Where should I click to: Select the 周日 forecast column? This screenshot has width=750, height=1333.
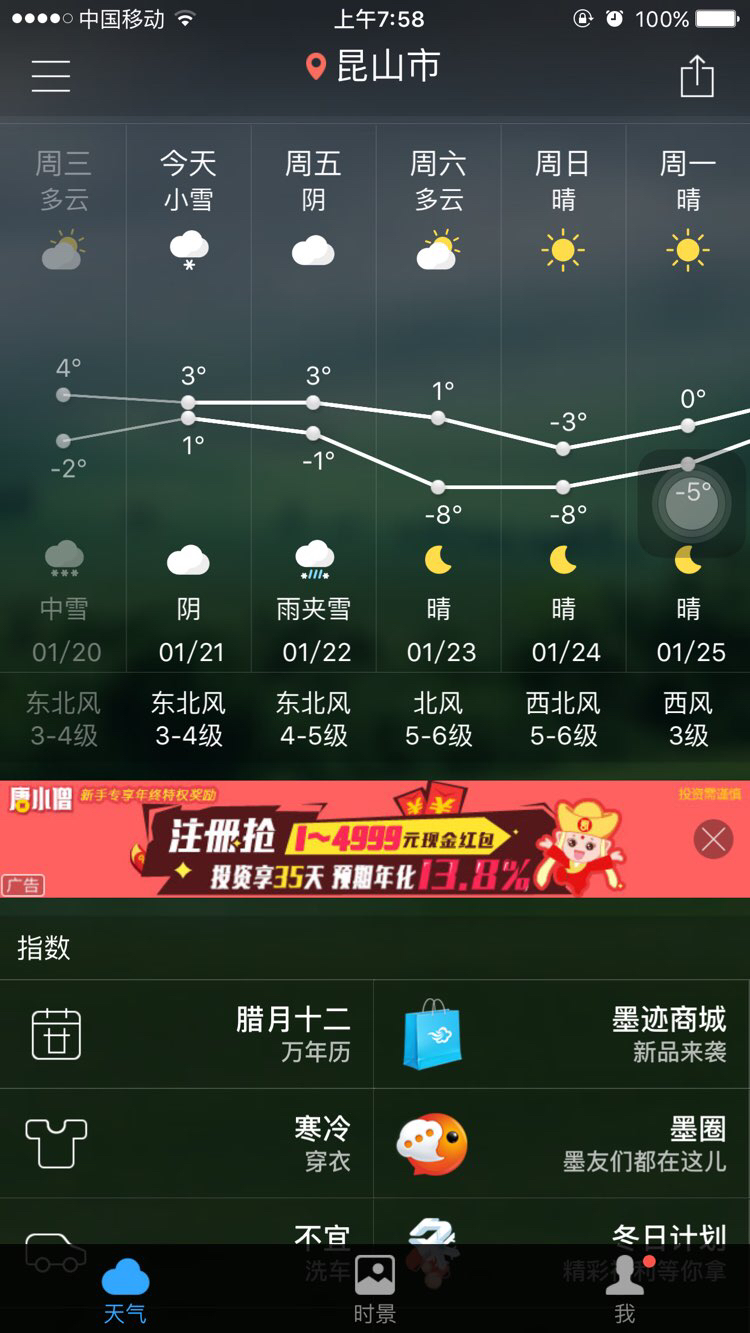[563, 400]
